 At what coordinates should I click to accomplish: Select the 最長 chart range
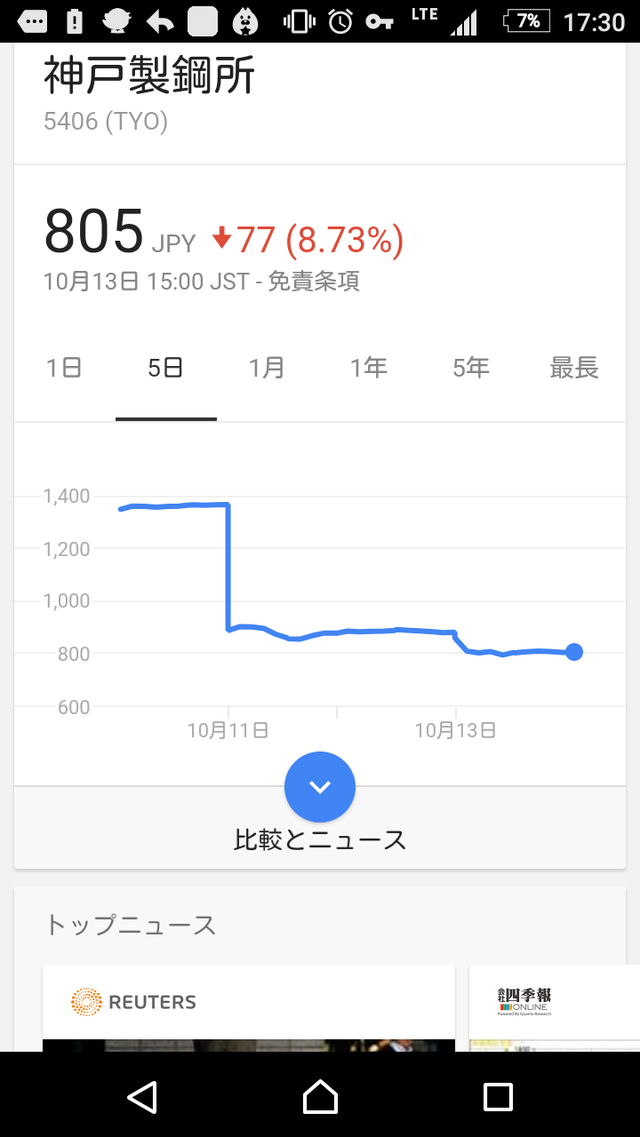(574, 368)
